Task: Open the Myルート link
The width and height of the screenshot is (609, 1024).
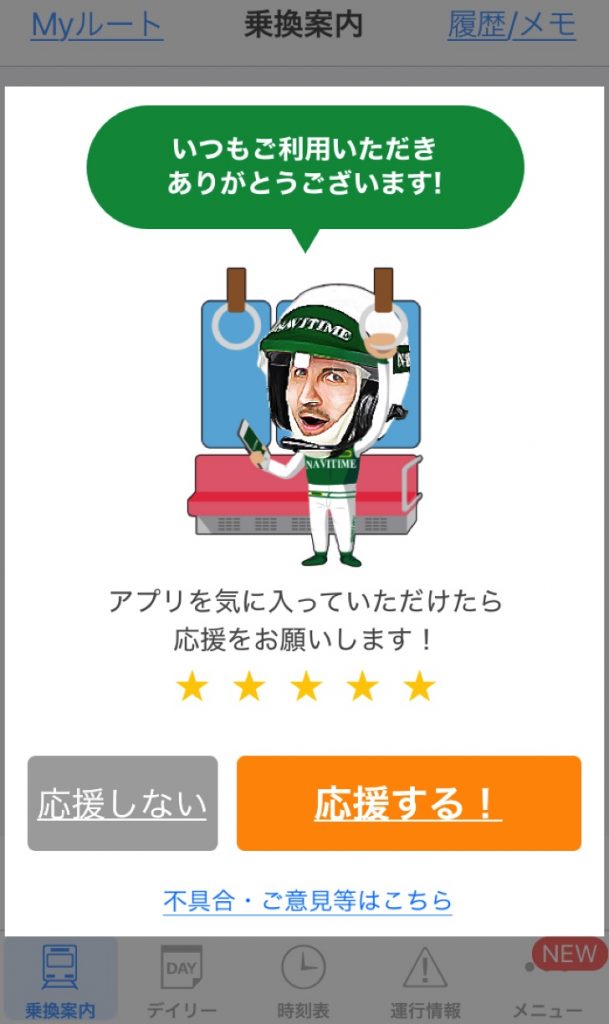Action: click(x=96, y=25)
